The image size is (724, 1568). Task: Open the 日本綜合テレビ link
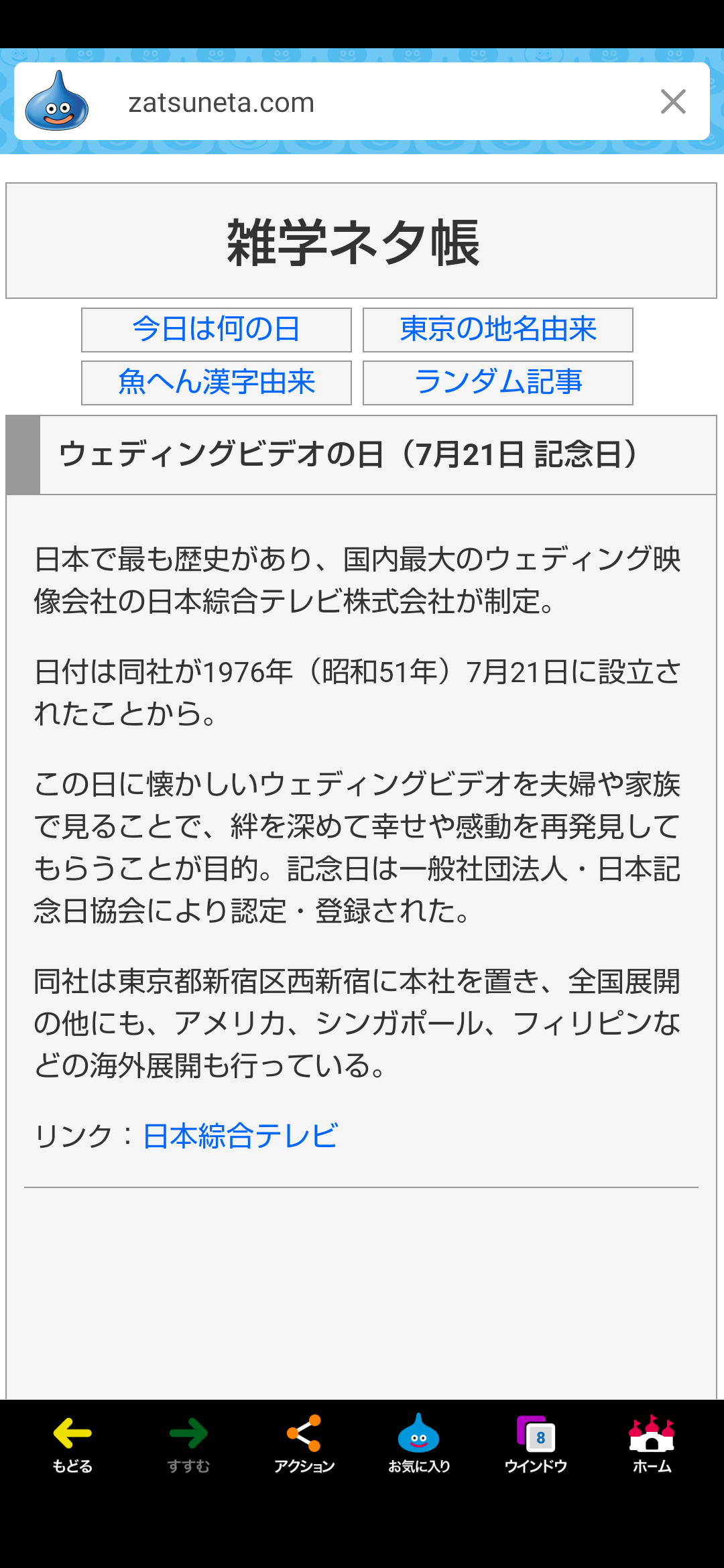point(240,1136)
